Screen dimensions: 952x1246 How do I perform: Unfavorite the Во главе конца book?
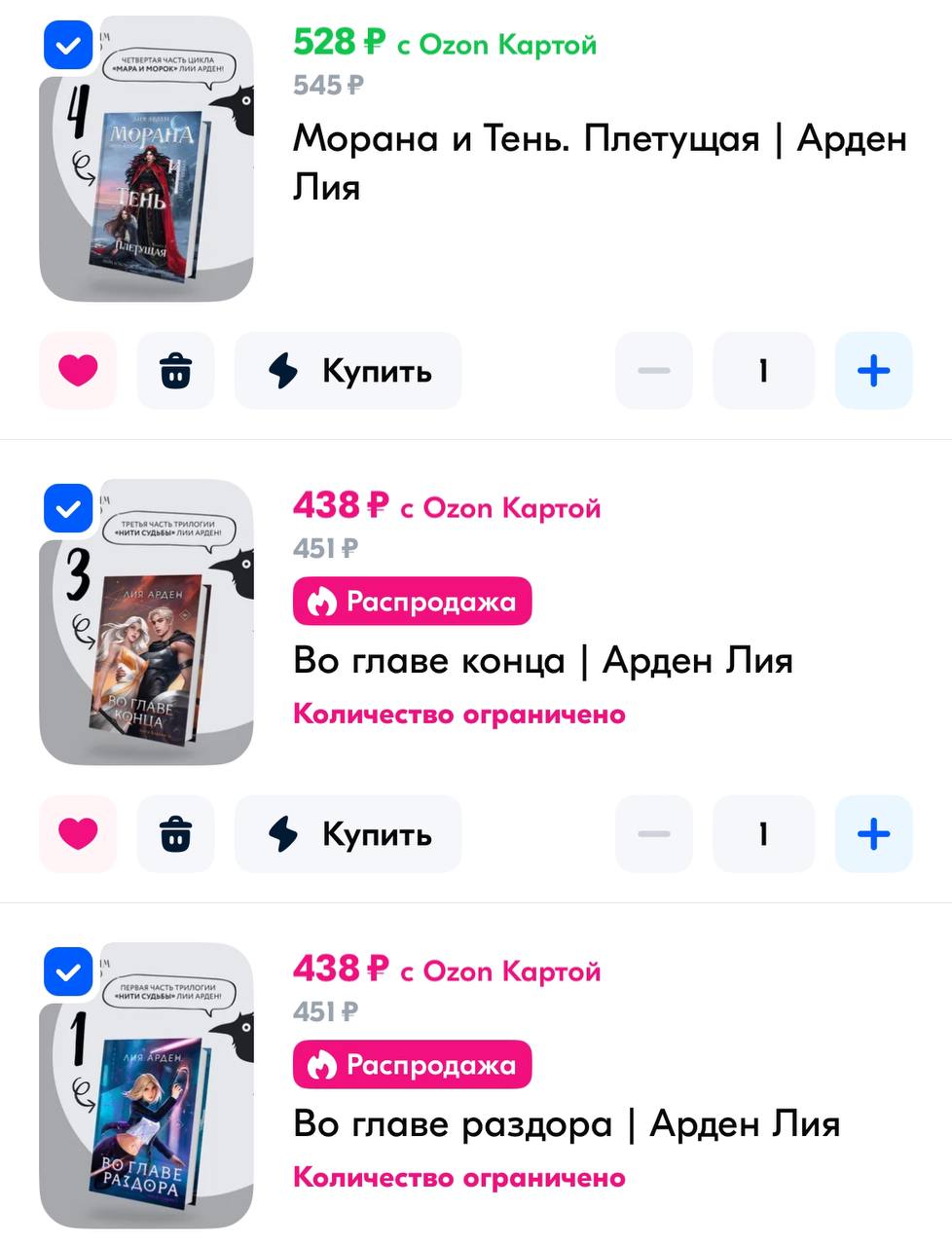[x=78, y=834]
